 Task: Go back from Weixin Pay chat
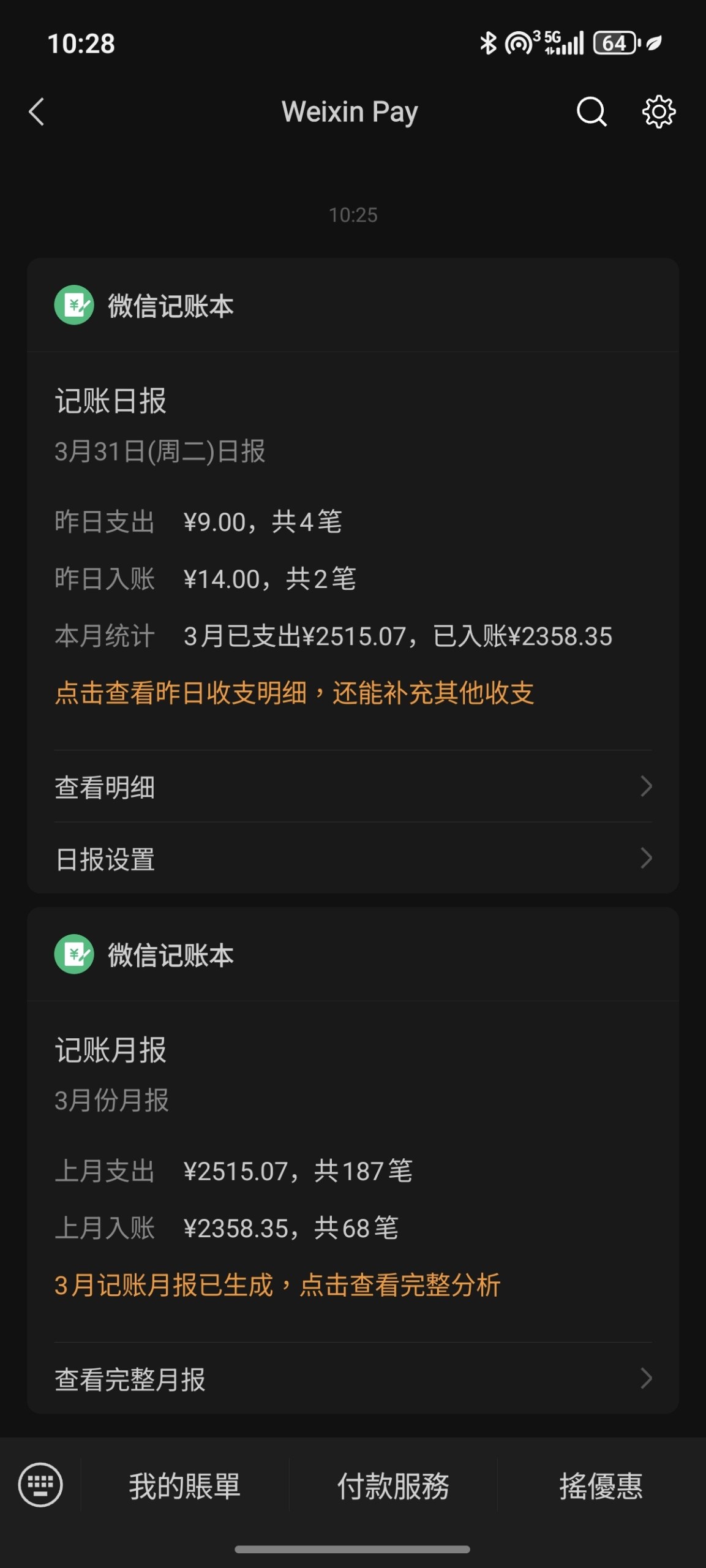coord(37,112)
